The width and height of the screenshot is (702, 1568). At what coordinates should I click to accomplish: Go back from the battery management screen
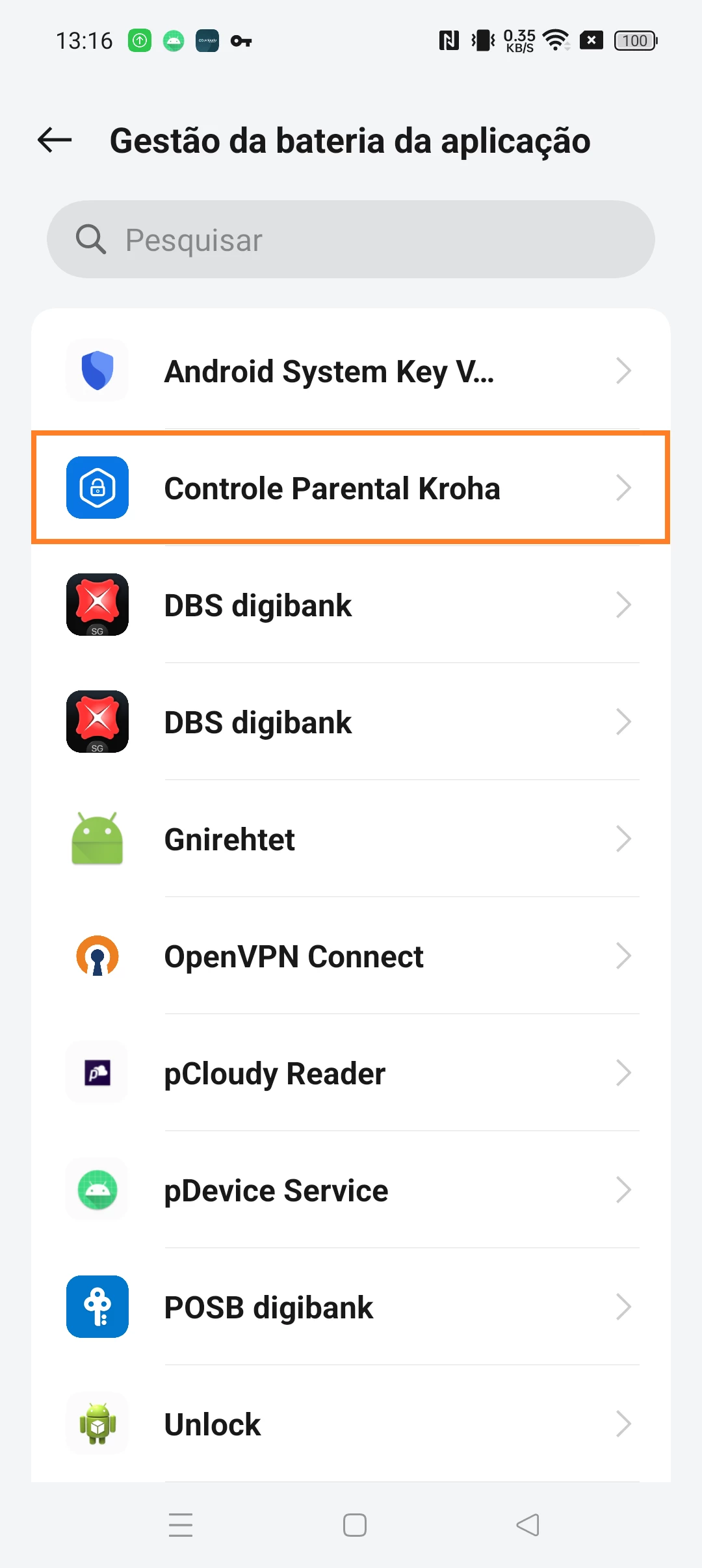point(55,140)
